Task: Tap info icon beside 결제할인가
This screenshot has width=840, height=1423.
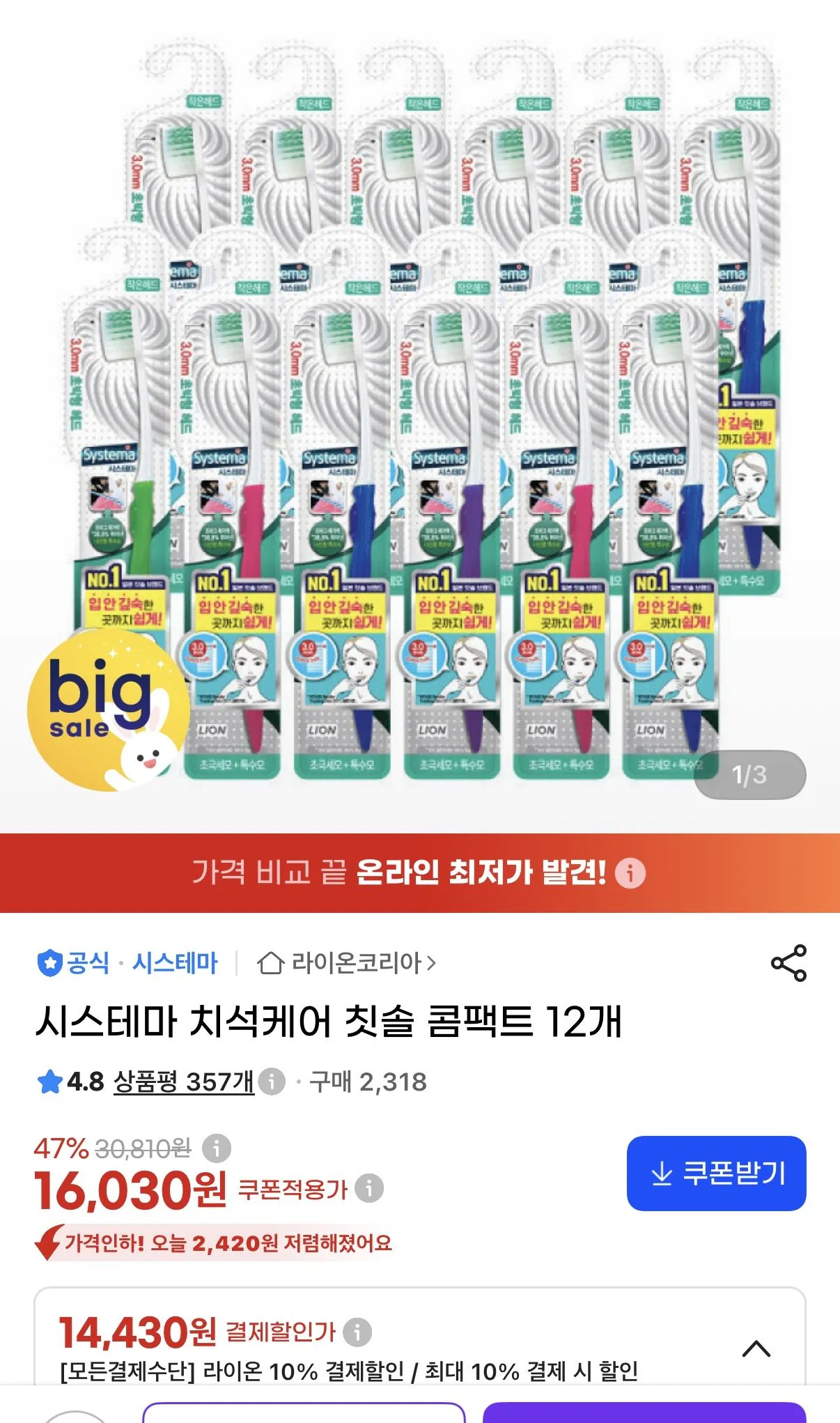Action: [x=357, y=1332]
